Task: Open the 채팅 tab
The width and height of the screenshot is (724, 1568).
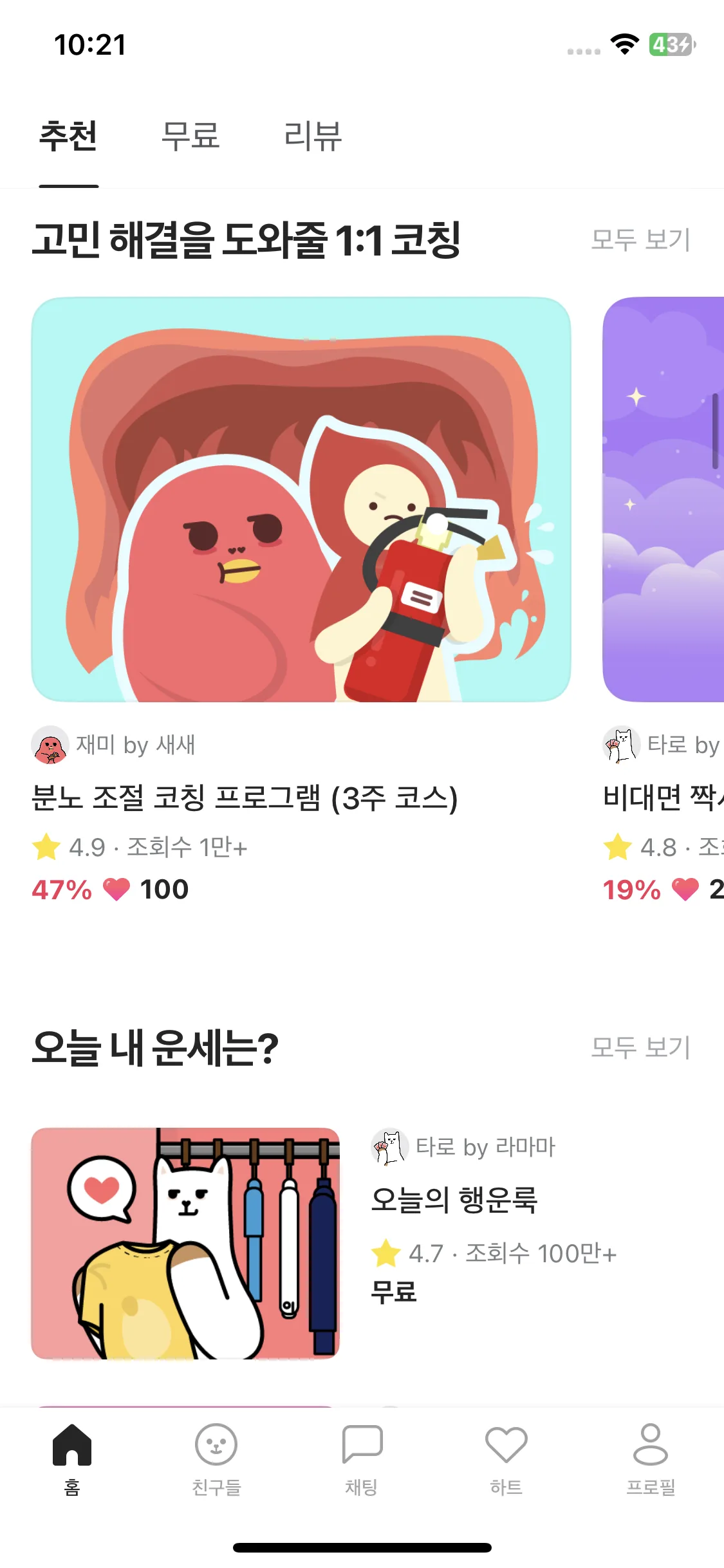Action: 362,1460
